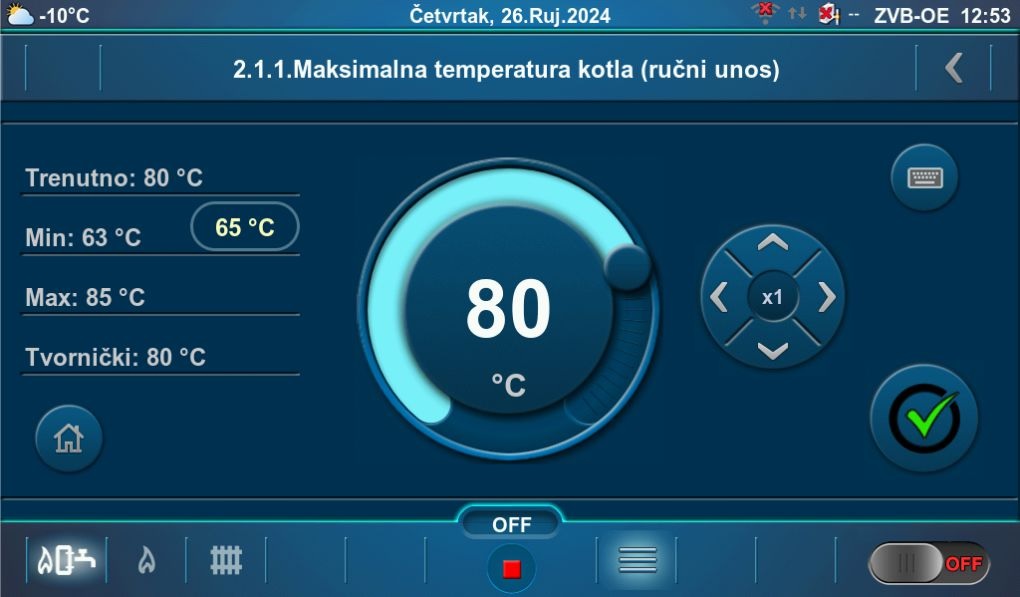Open the flame burner tab
The width and height of the screenshot is (1020, 597).
tap(146, 560)
